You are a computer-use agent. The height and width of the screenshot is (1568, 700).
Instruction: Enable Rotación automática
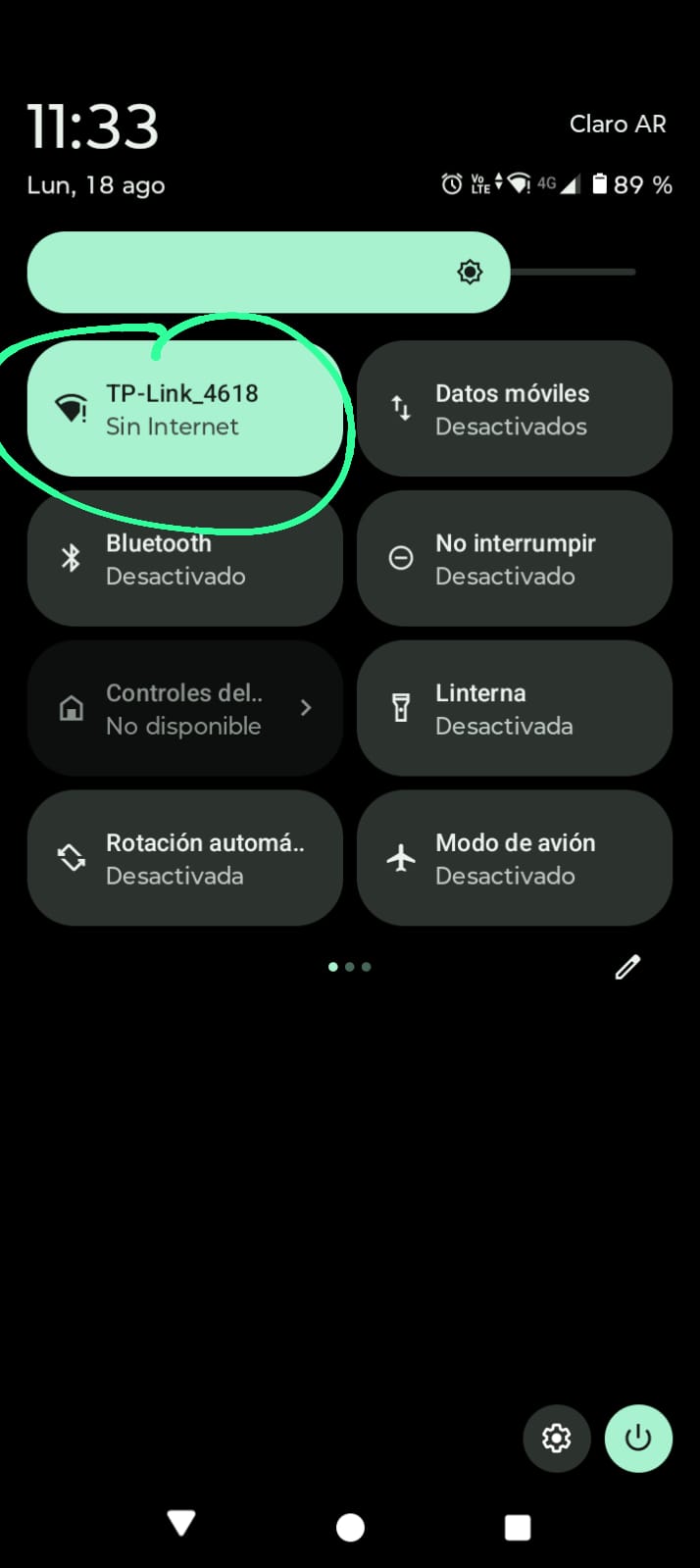click(184, 859)
